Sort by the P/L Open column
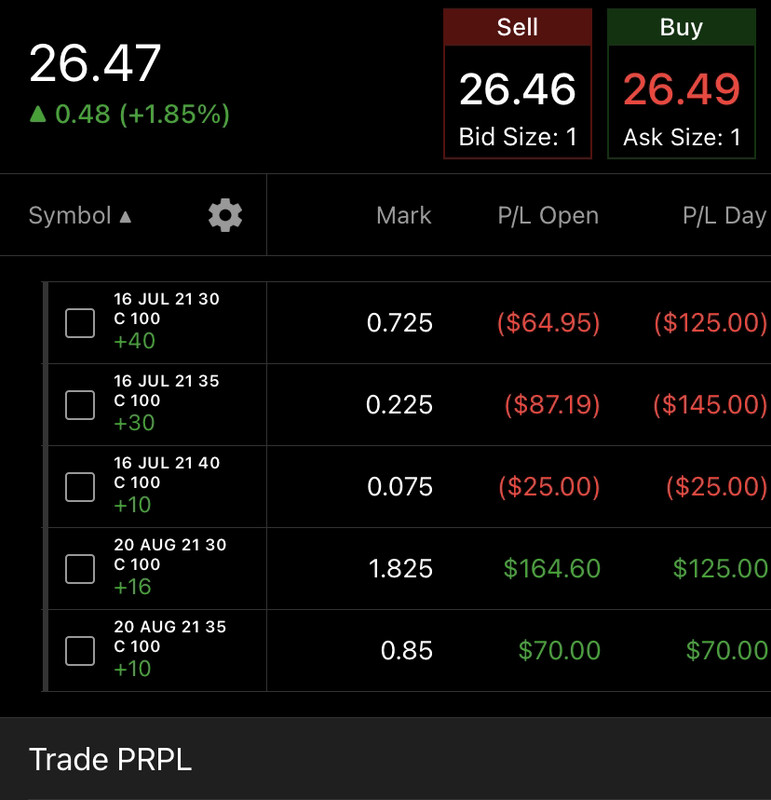The width and height of the screenshot is (771, 800). pos(548,215)
